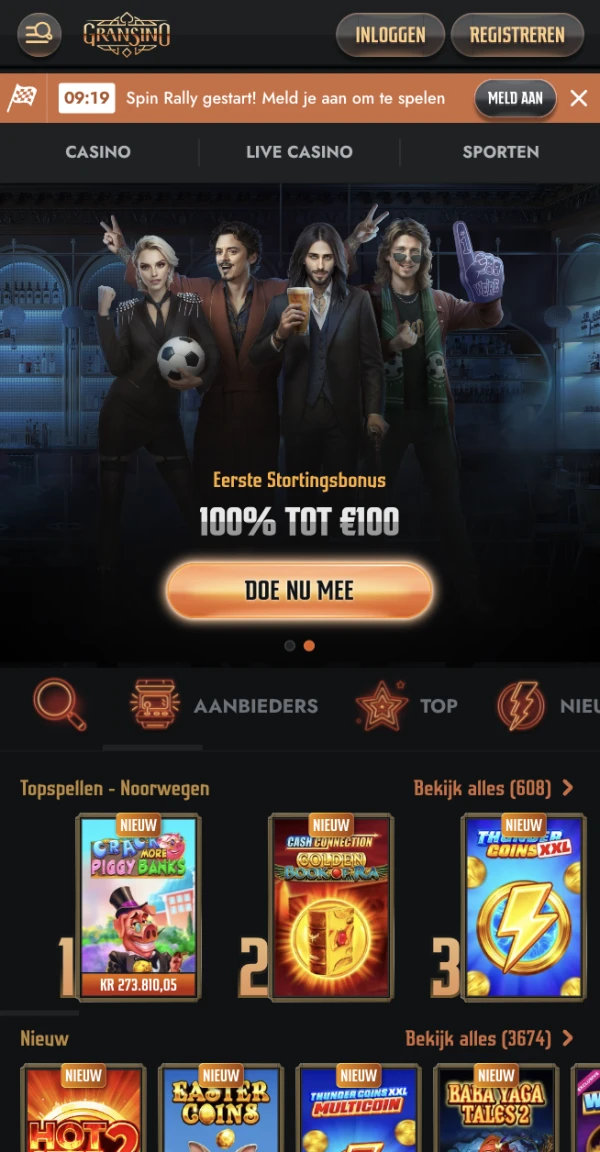Tap the Inloggen button

tap(390, 35)
